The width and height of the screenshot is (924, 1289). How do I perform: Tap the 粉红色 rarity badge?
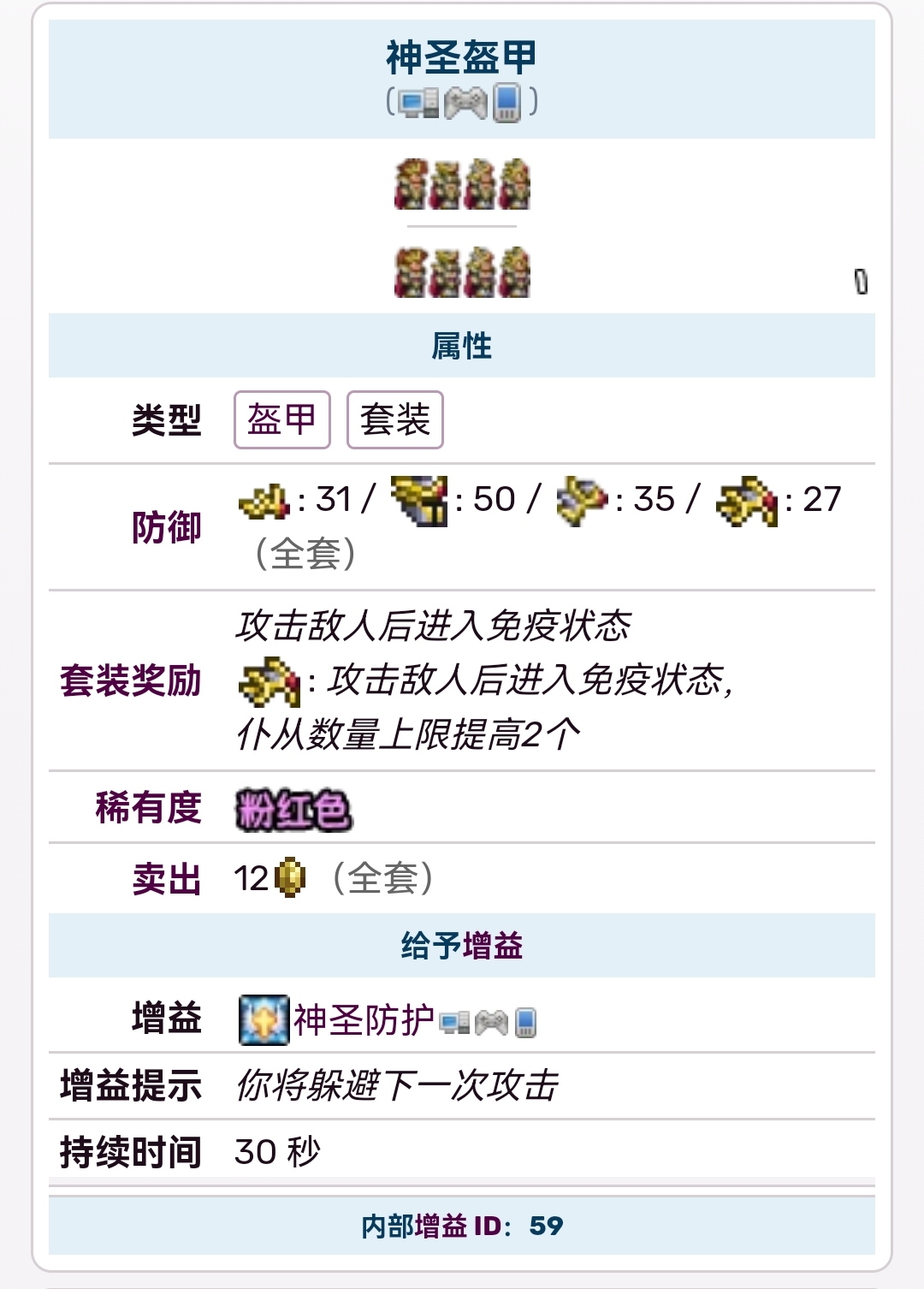pyautogui.click(x=293, y=810)
